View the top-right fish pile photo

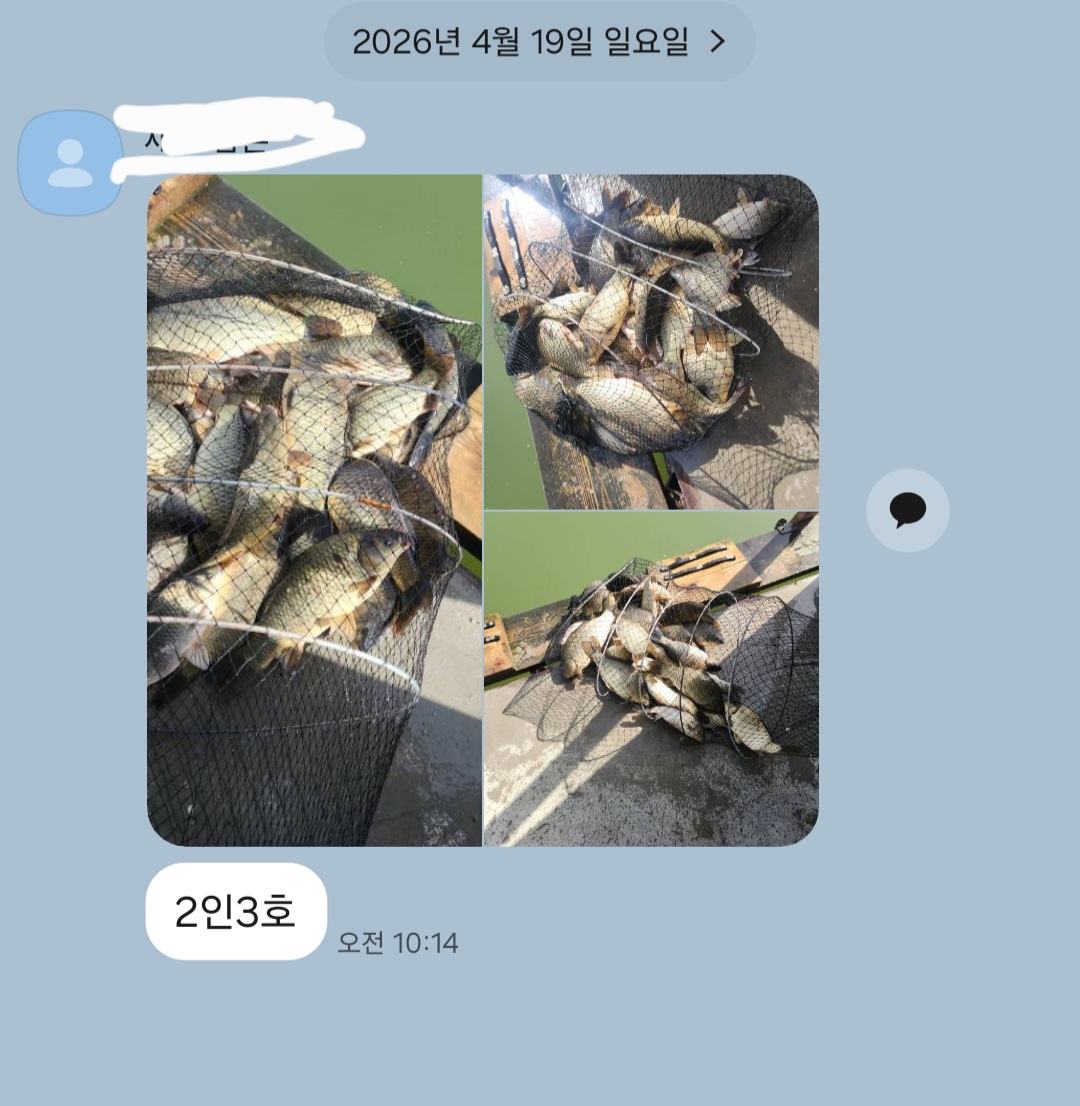(x=650, y=340)
